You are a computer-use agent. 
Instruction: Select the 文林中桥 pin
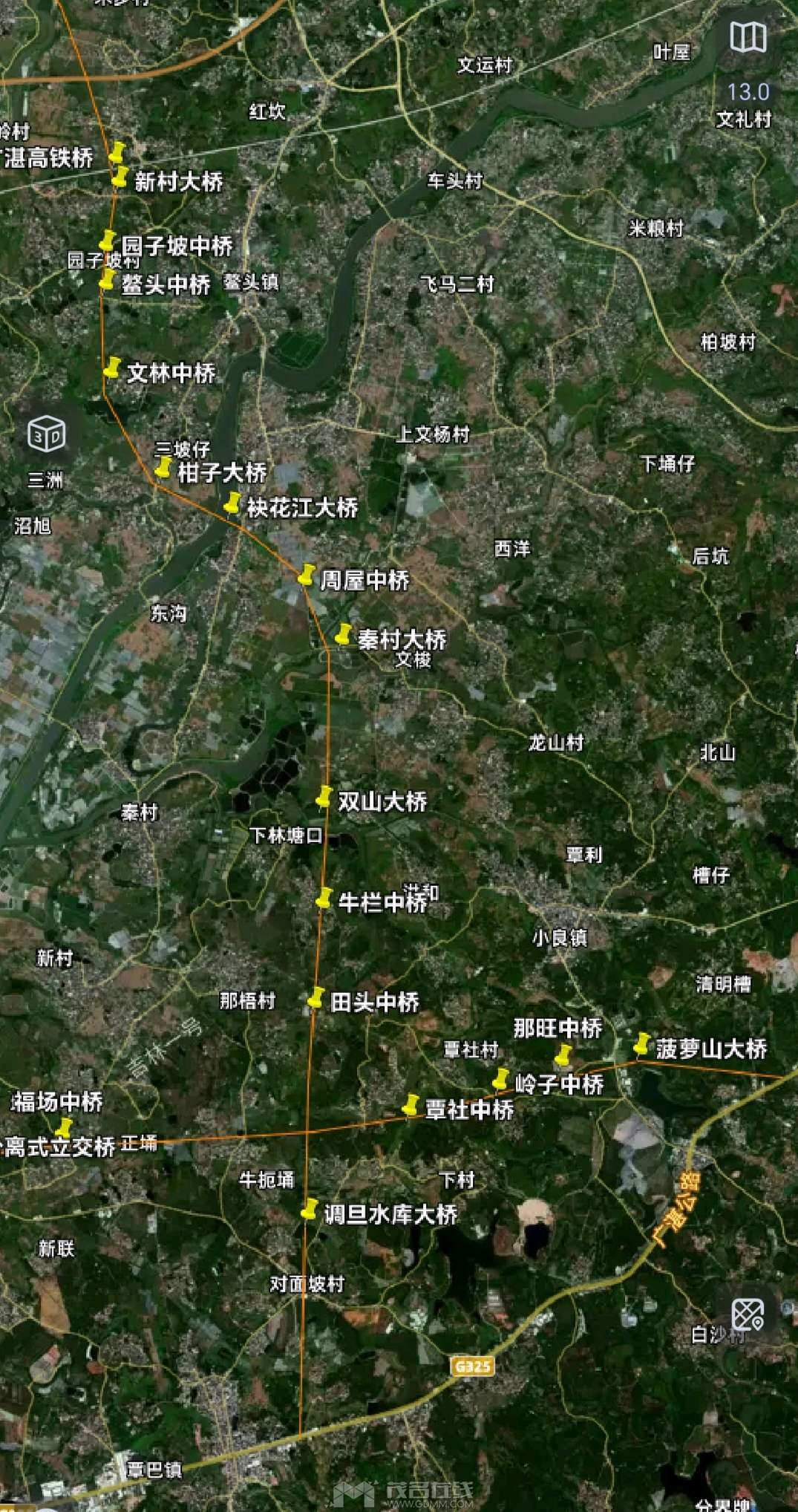point(113,367)
